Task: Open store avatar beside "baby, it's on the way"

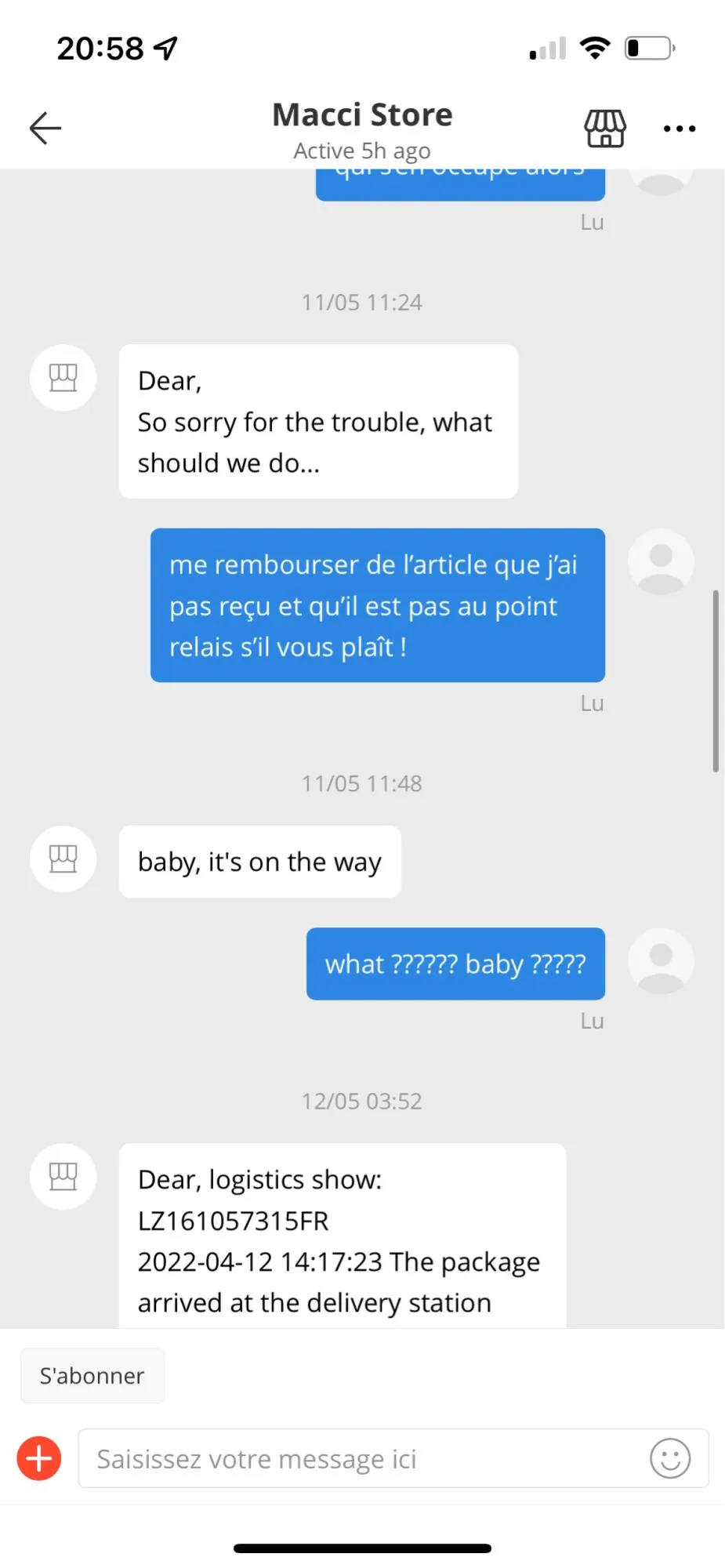Action: 63,859
